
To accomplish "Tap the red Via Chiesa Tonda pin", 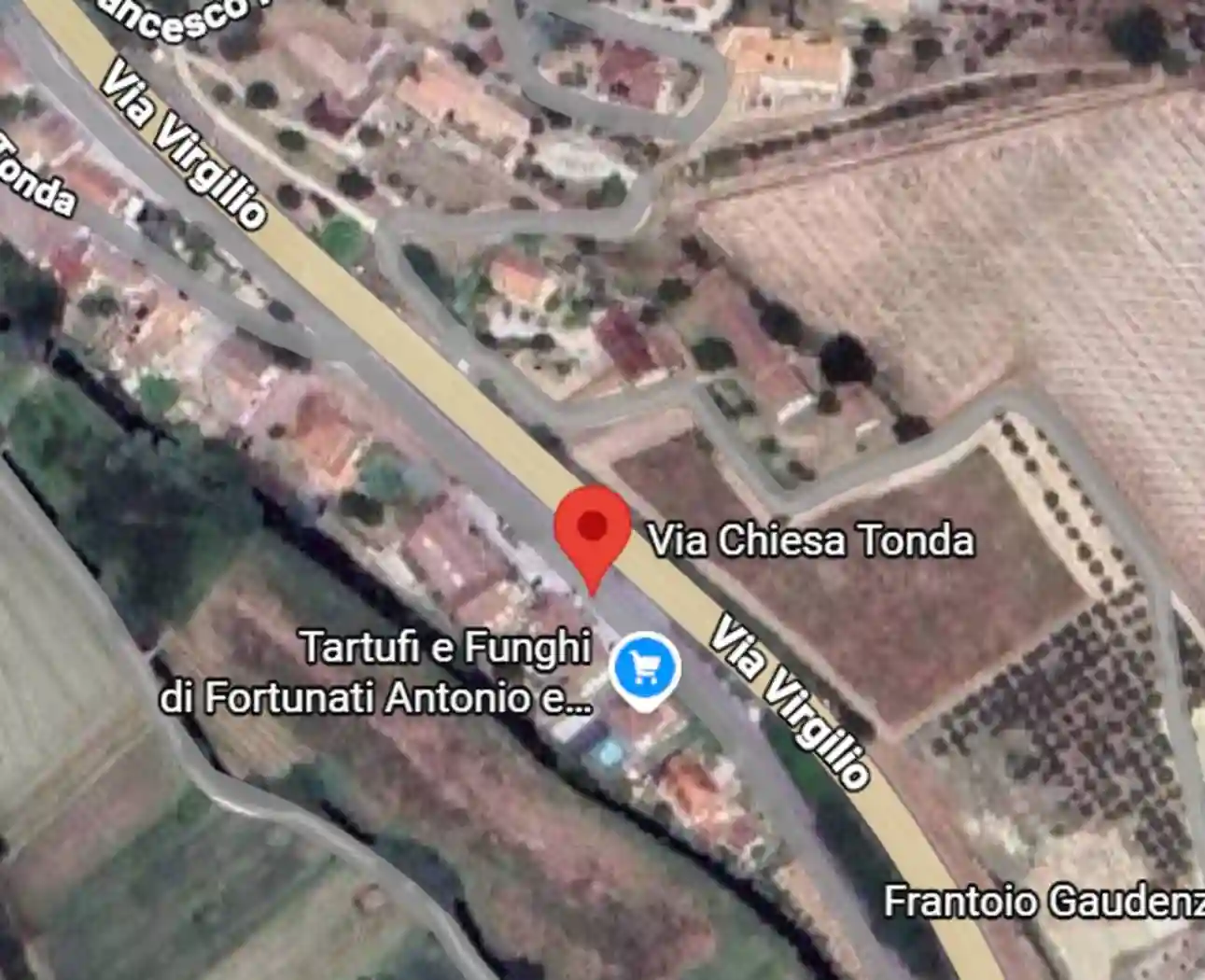I will (592, 528).
